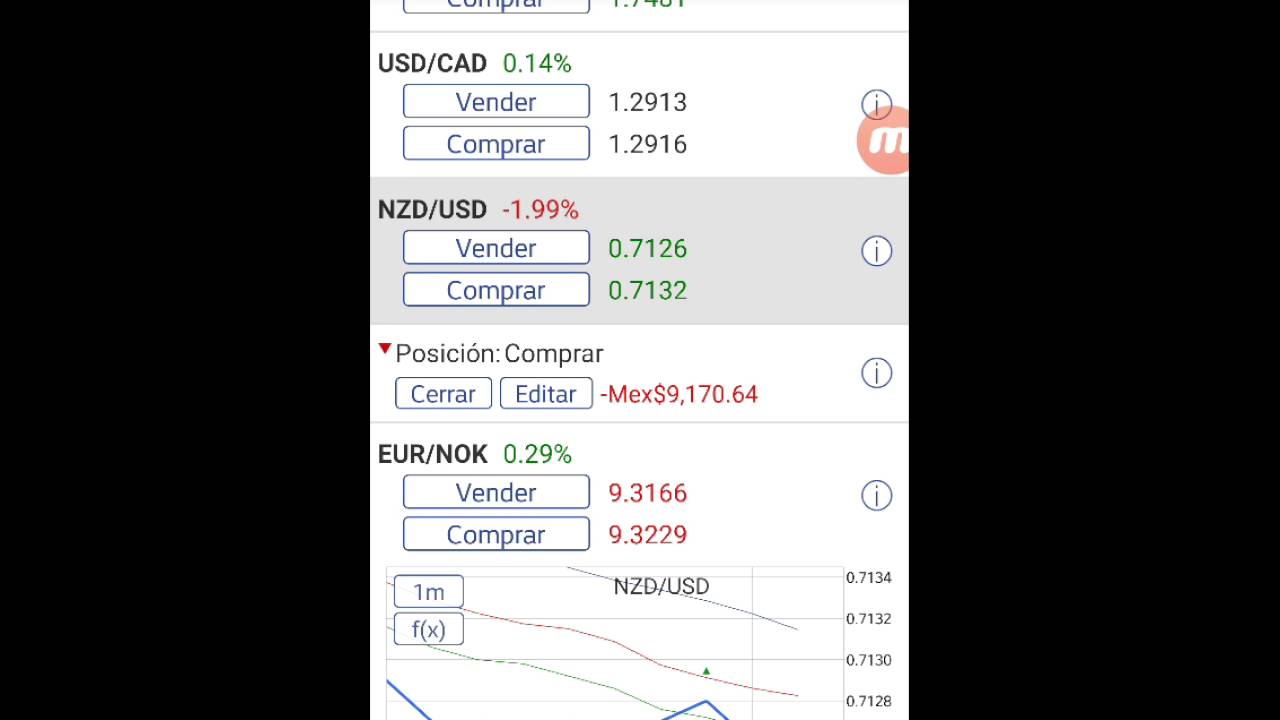The width and height of the screenshot is (1280, 720).
Task: Tap Comprar for EUR/NOK
Action: 496,535
